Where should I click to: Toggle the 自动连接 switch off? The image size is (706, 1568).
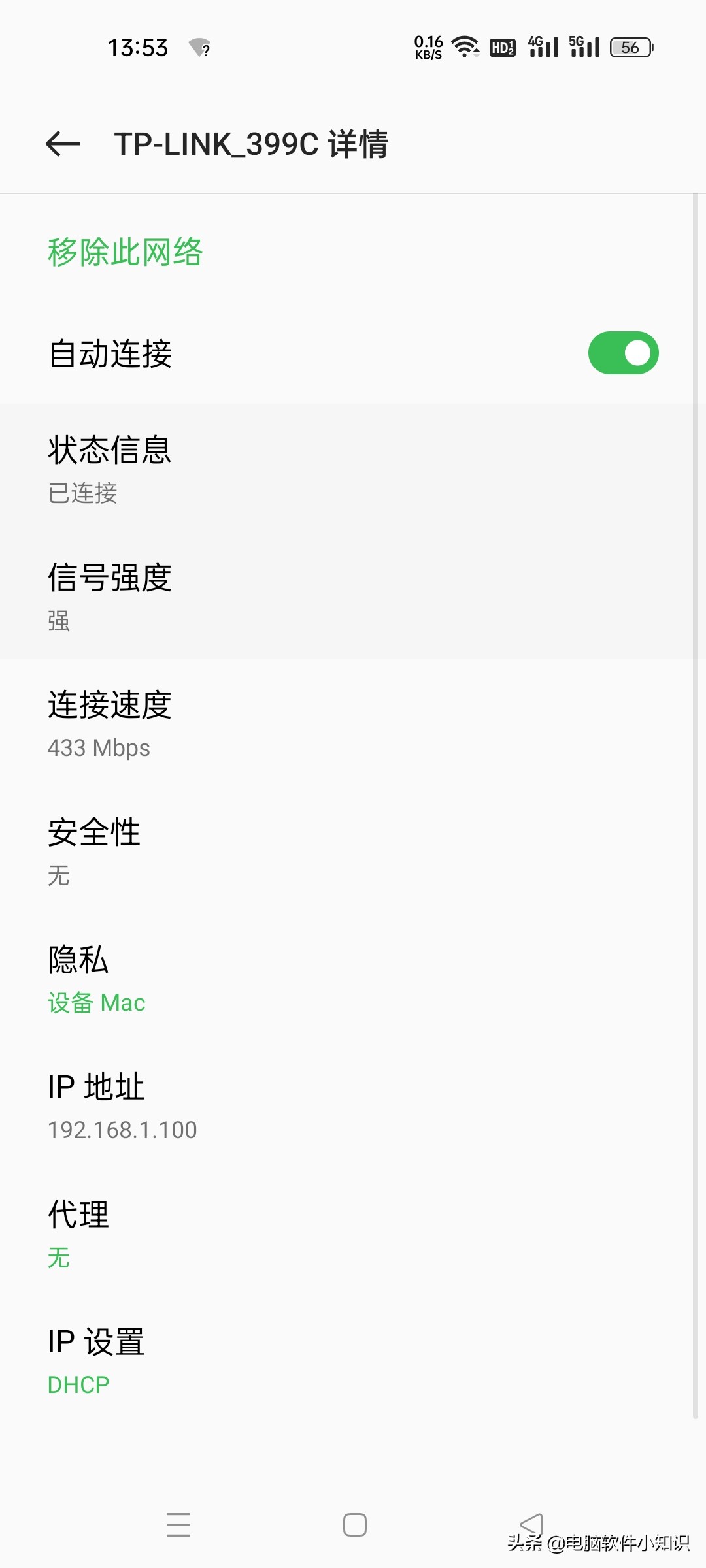click(623, 353)
